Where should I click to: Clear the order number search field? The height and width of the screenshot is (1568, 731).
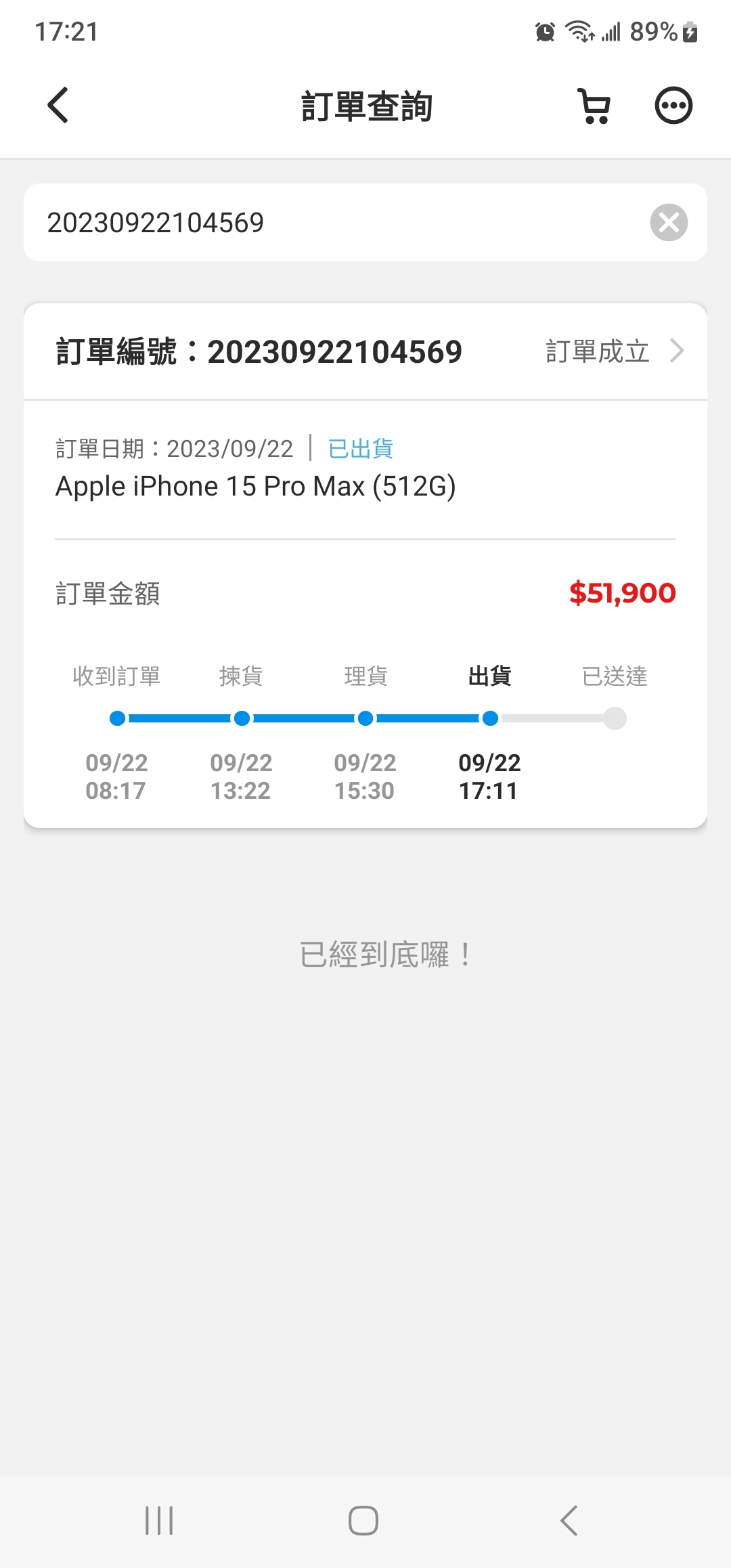pos(669,223)
